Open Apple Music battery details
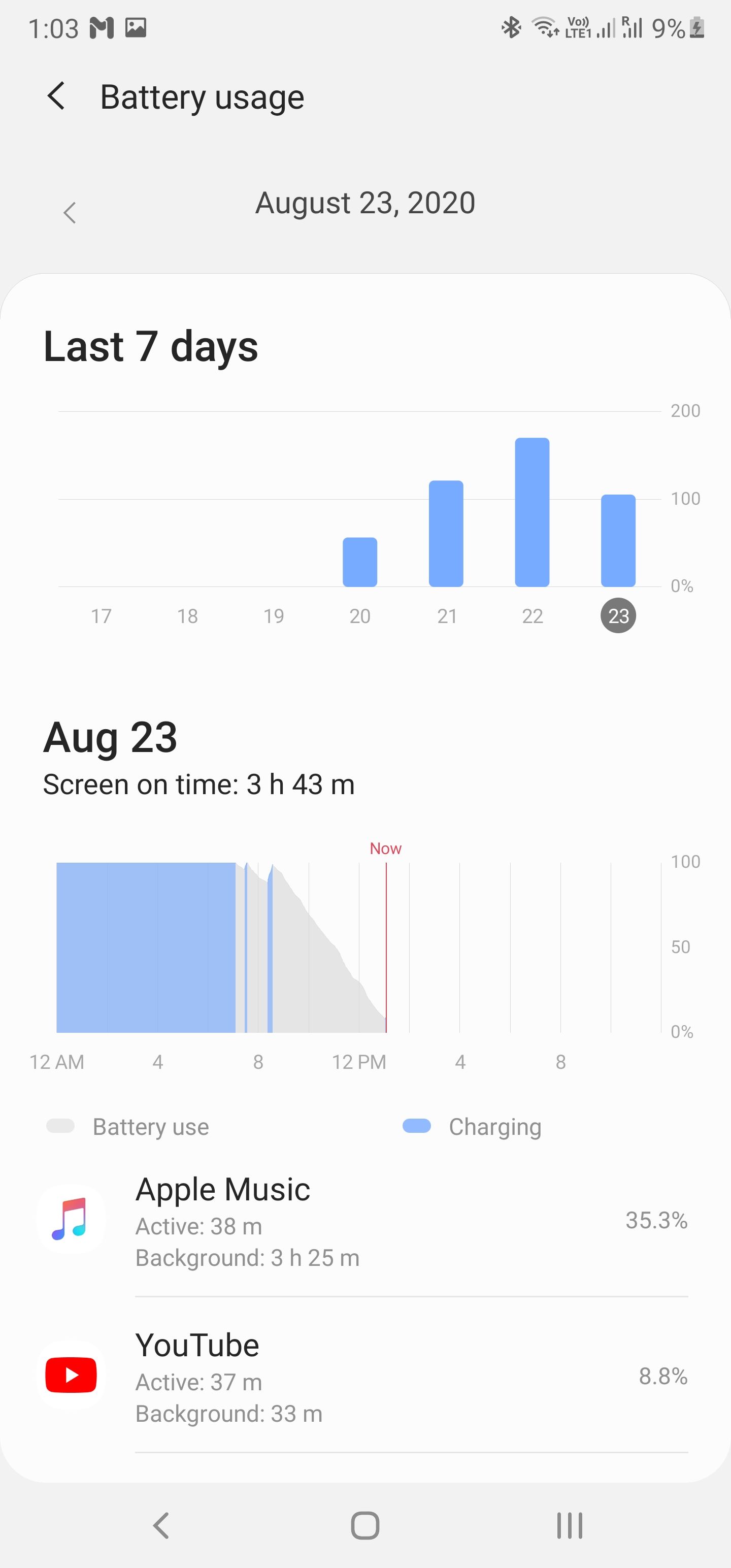The width and height of the screenshot is (731, 1568). (x=365, y=1222)
